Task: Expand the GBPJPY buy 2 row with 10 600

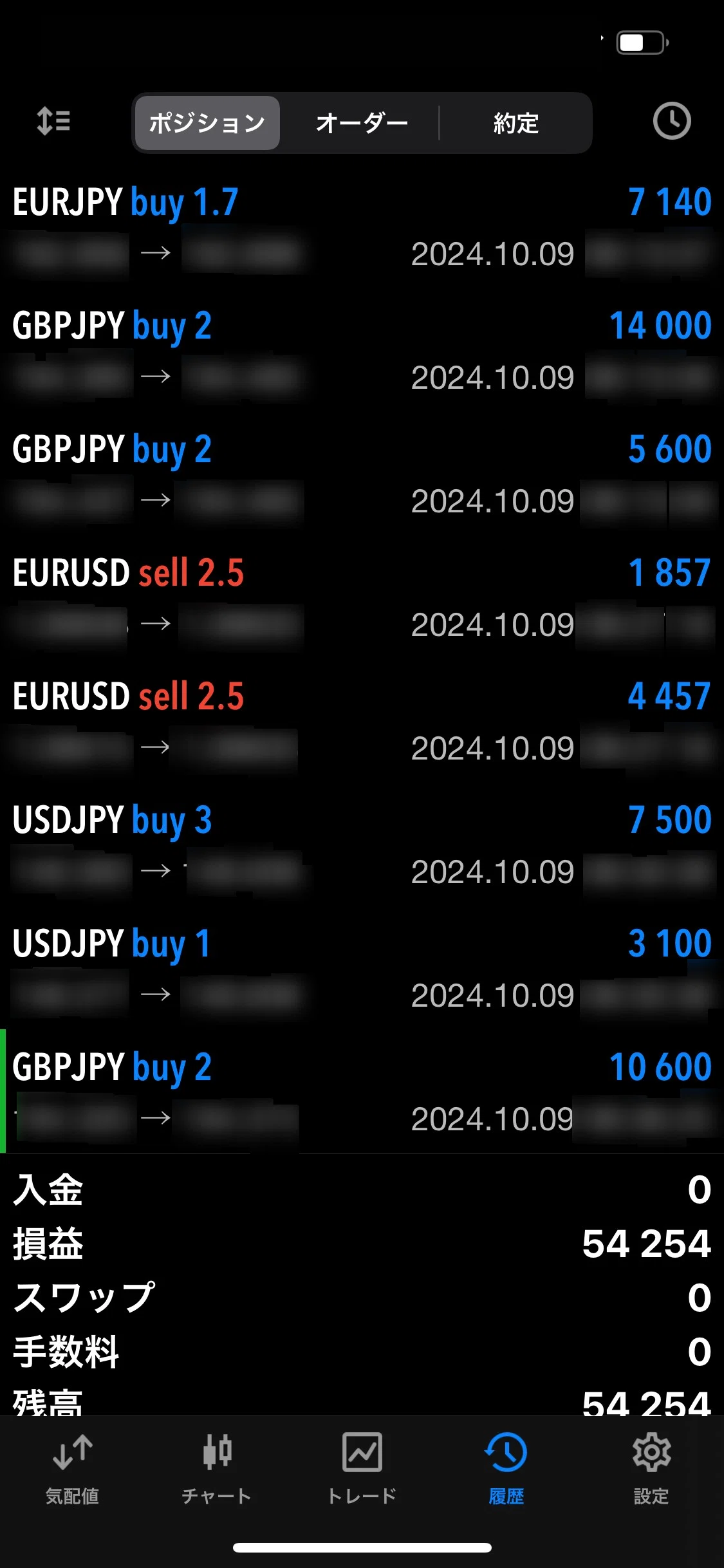Action: (362, 1092)
